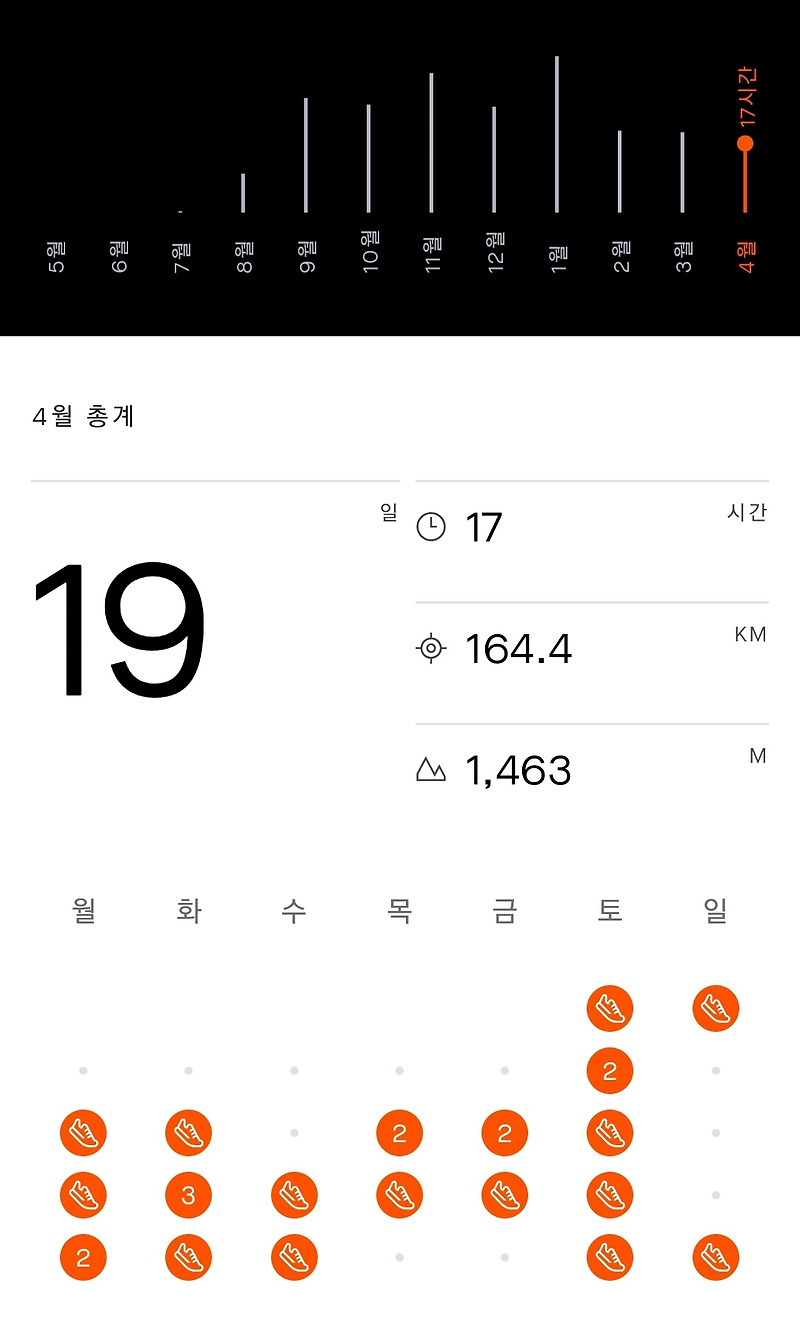Select the 토 weekday column header
This screenshot has height=1337, width=800.
(610, 911)
